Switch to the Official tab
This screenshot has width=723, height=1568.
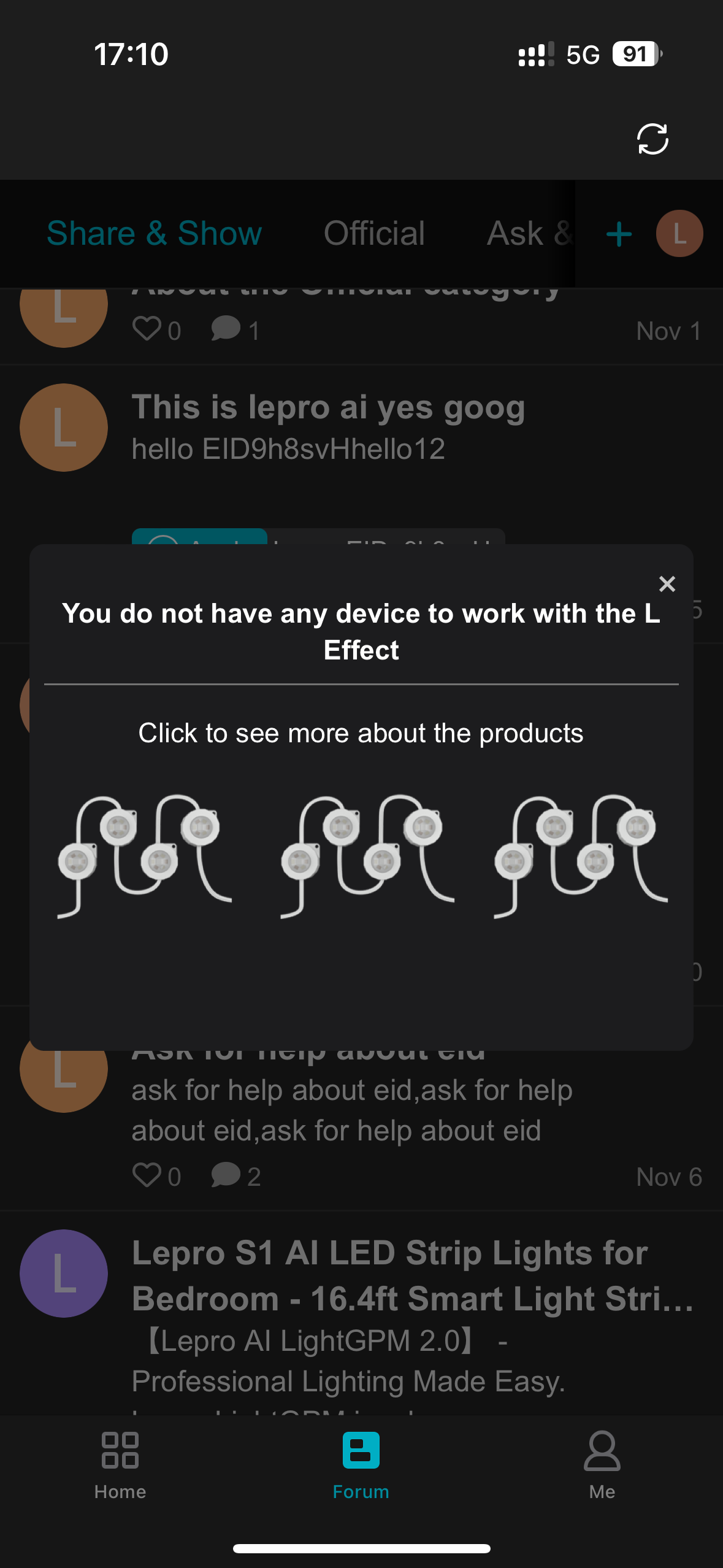click(374, 234)
